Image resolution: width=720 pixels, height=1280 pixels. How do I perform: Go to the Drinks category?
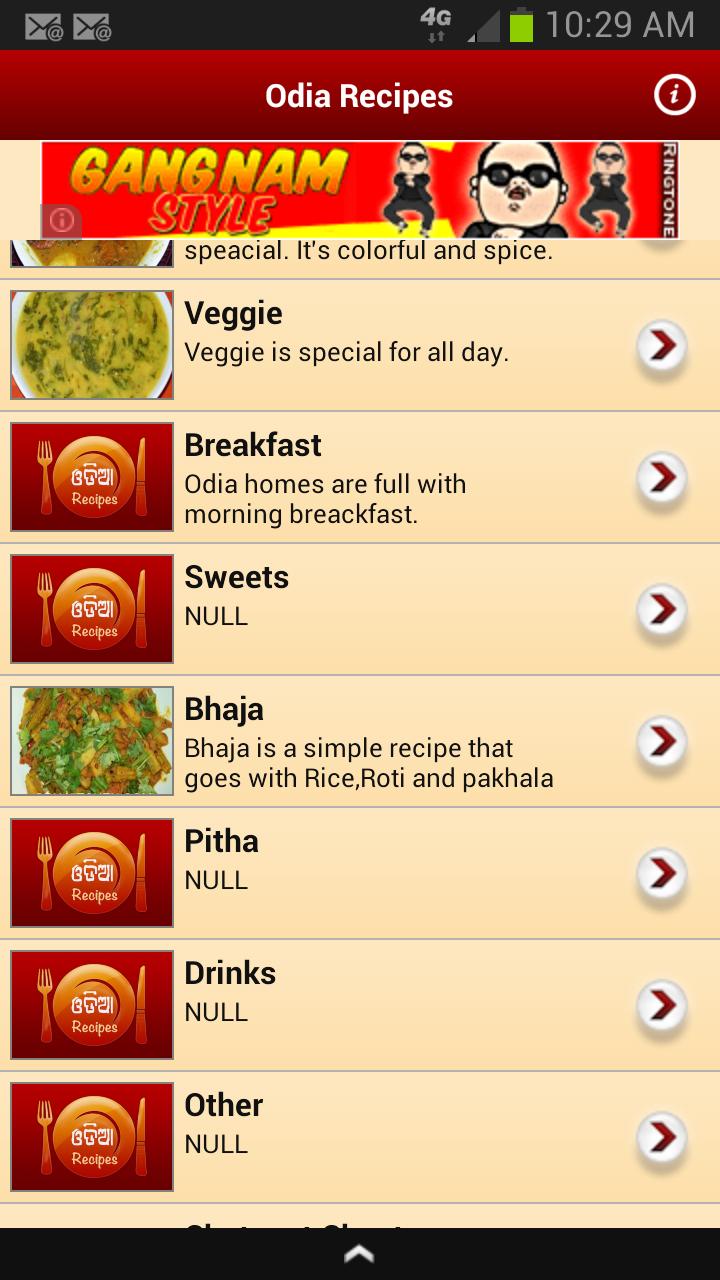(360, 1005)
